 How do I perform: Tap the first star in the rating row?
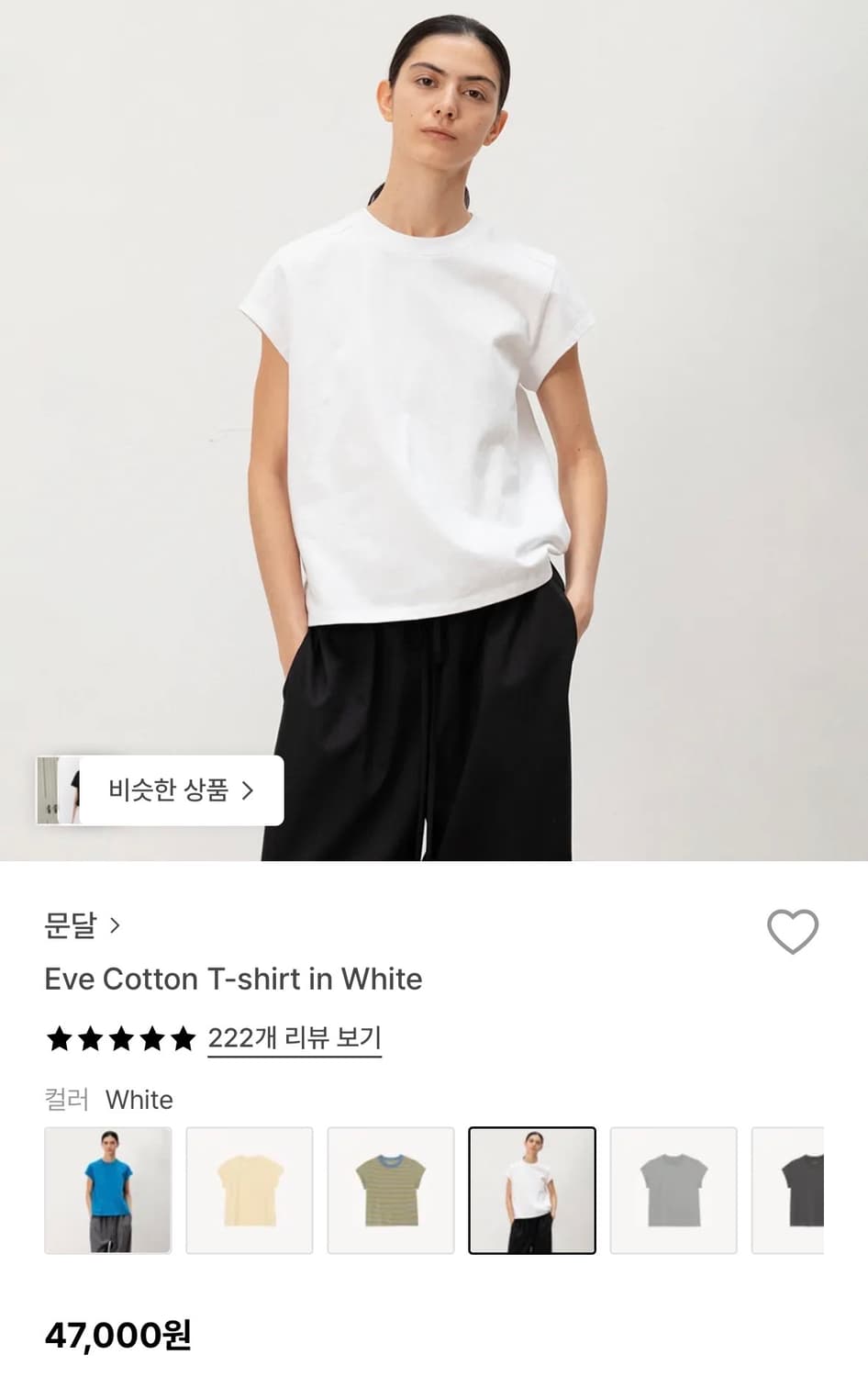click(58, 1038)
